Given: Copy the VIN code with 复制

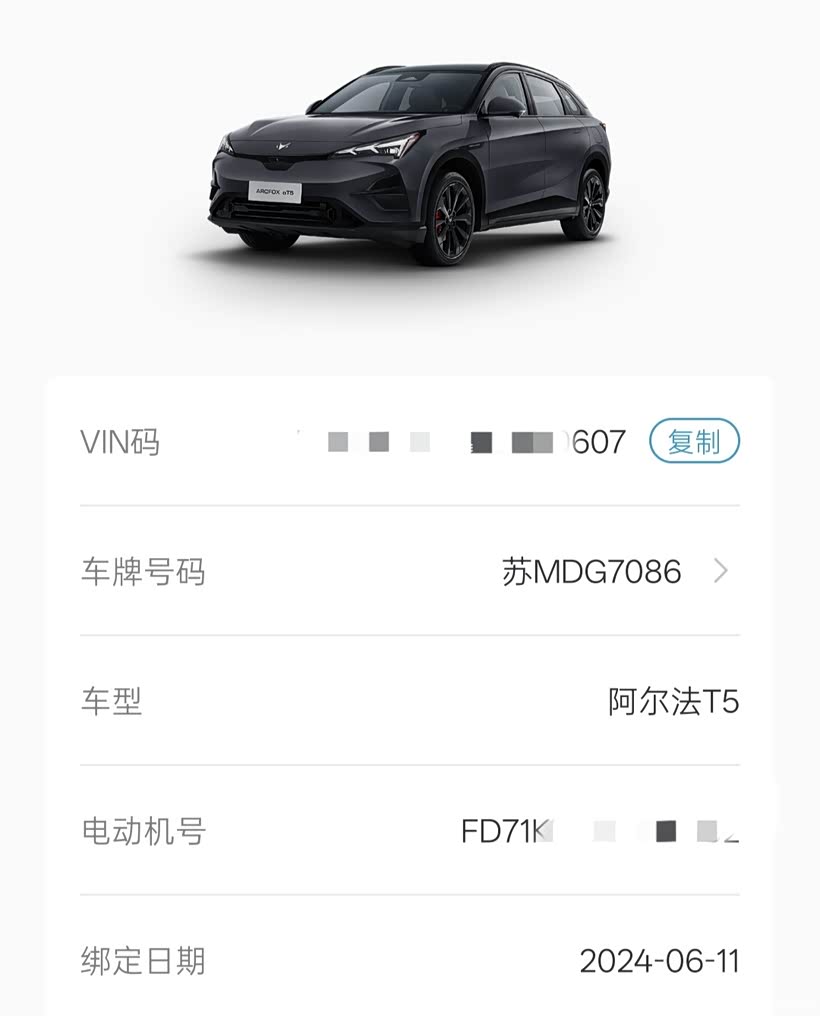Looking at the screenshot, I should (x=694, y=441).
